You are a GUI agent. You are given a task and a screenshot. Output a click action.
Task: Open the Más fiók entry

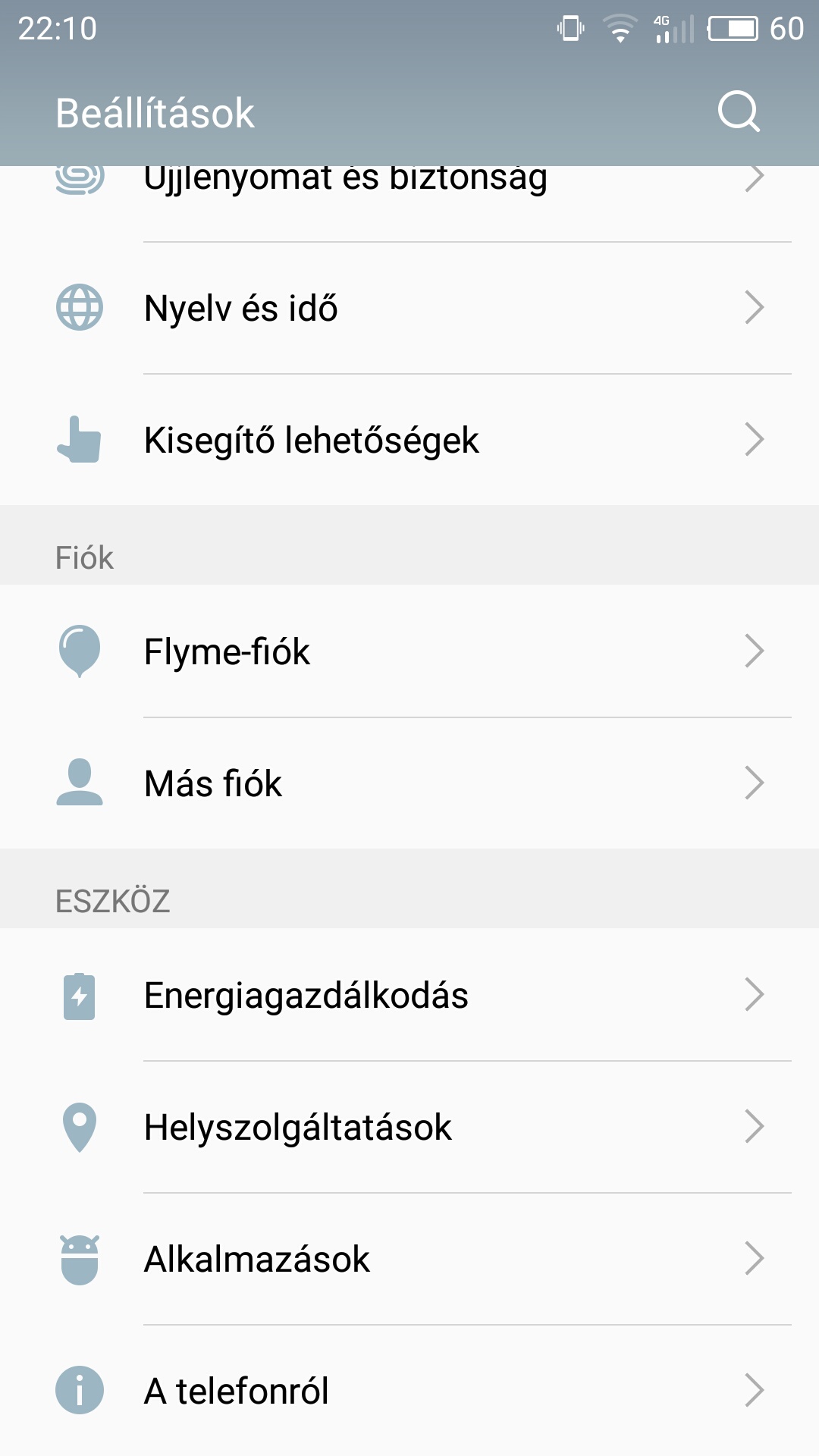point(212,784)
